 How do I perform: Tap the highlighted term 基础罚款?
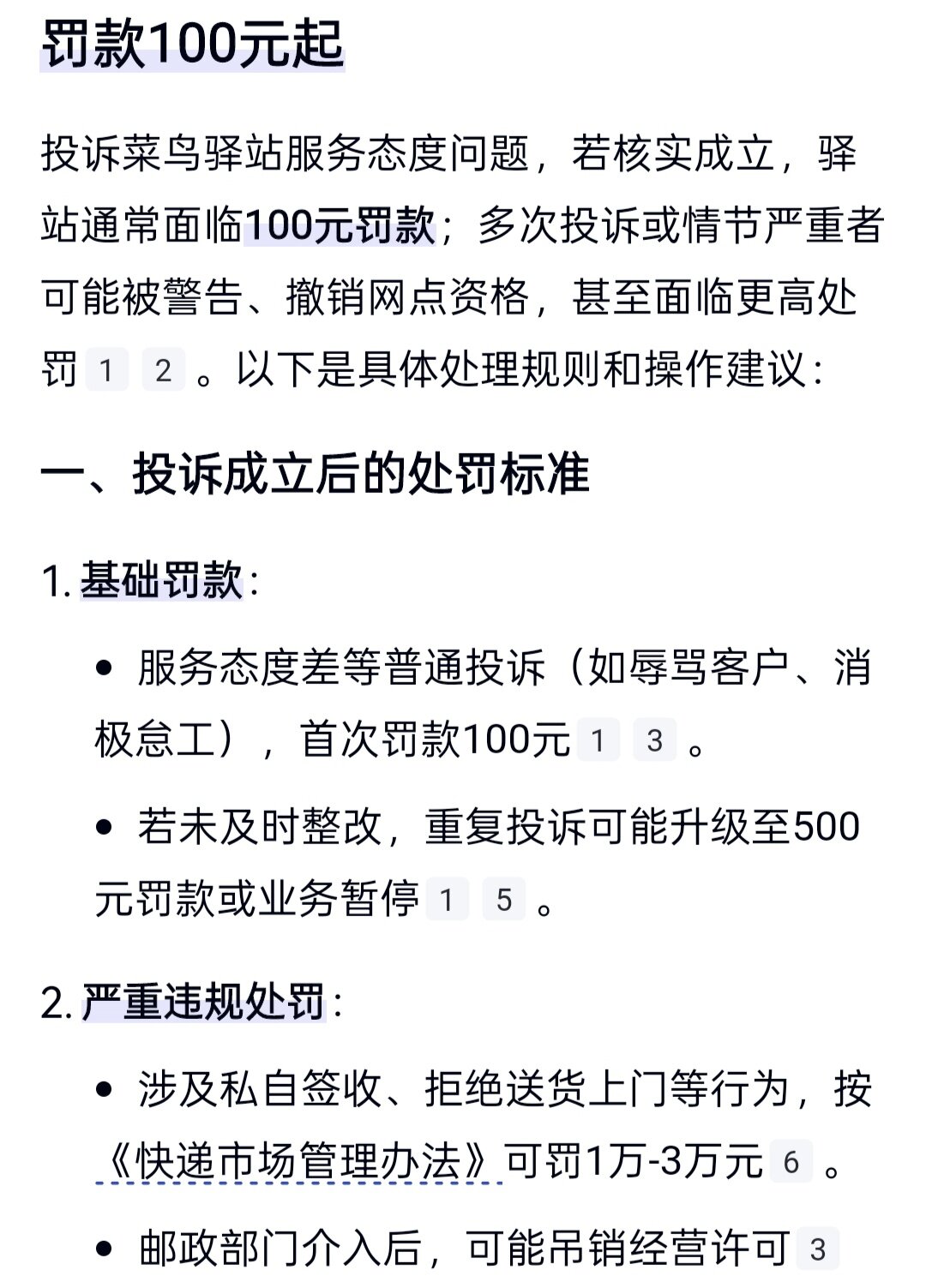(x=161, y=581)
